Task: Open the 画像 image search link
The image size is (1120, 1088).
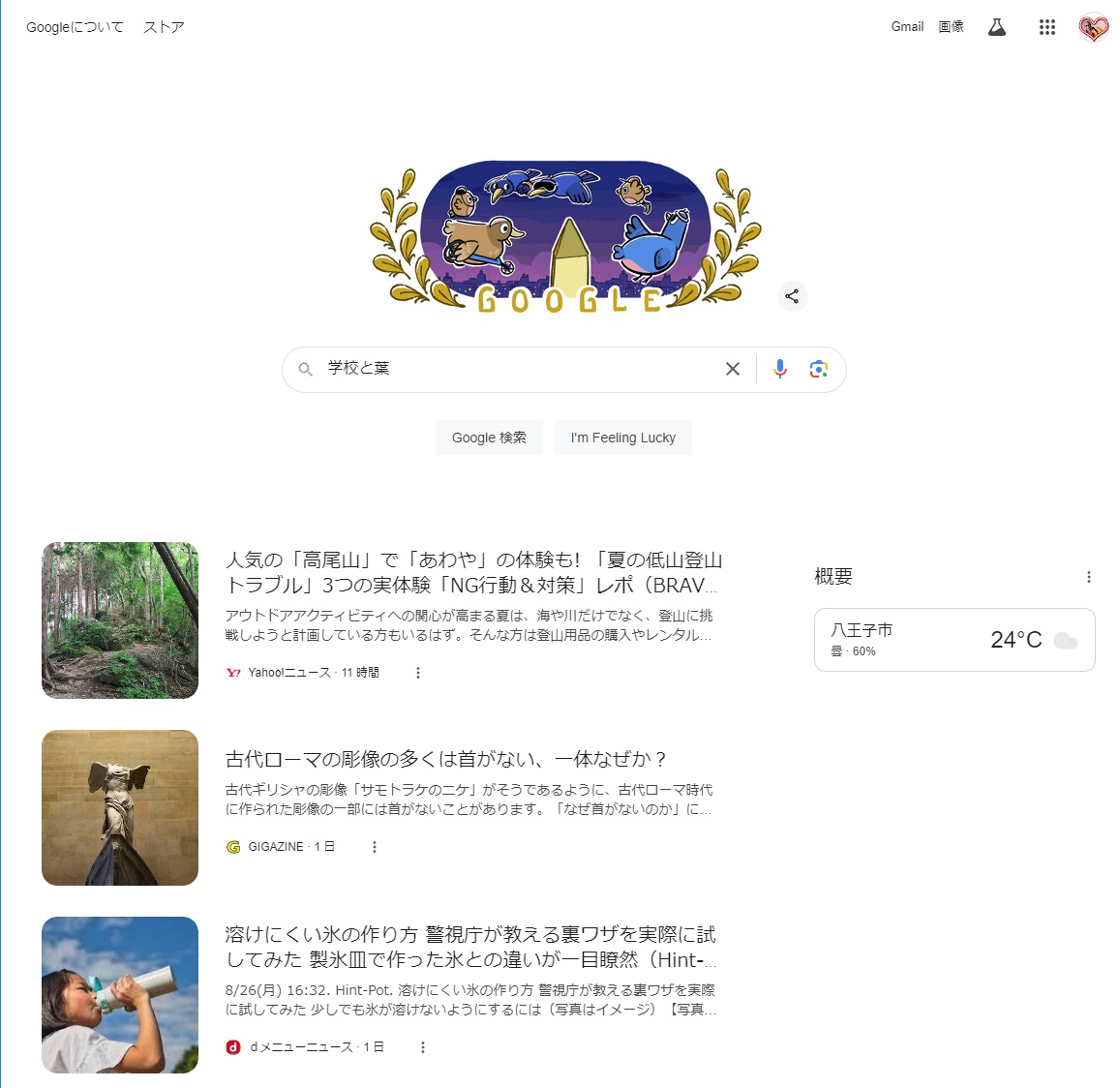Action: click(x=951, y=27)
